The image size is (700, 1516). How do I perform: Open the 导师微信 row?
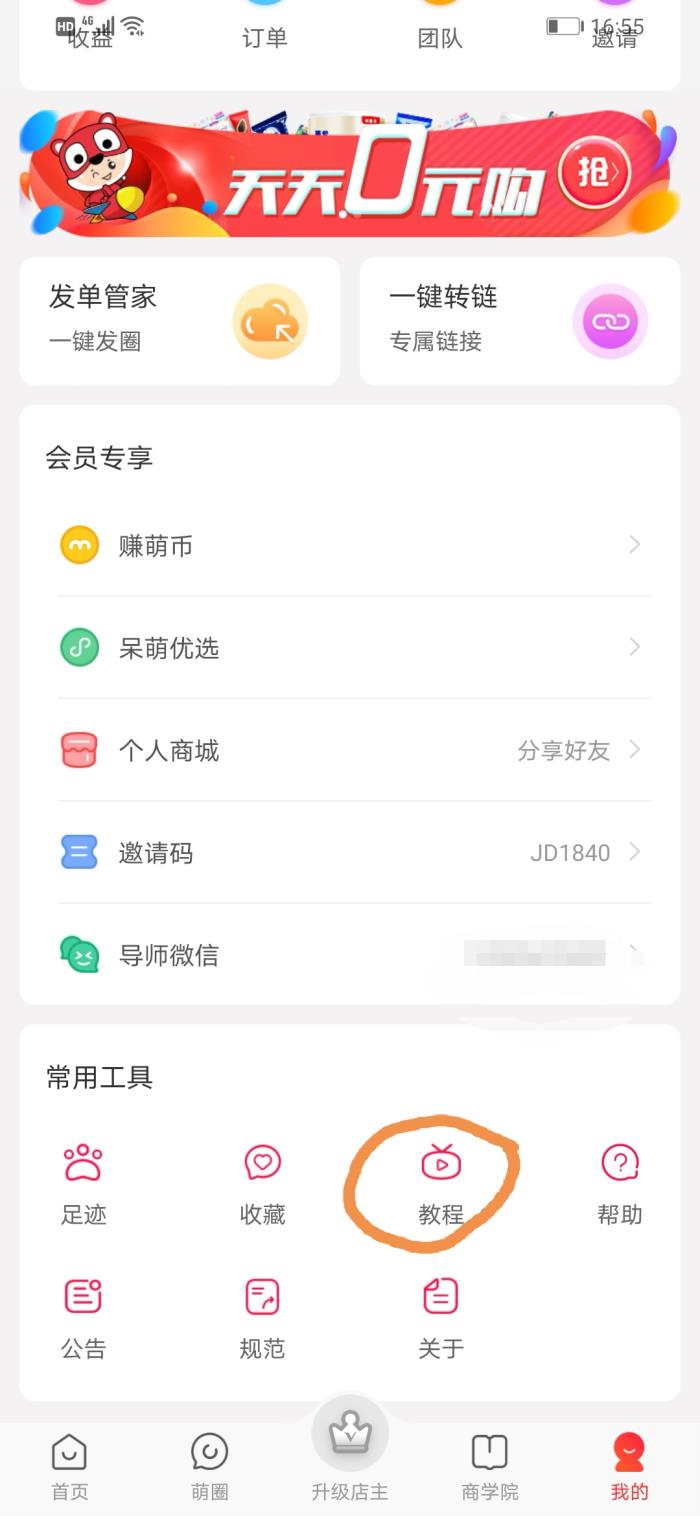350,955
